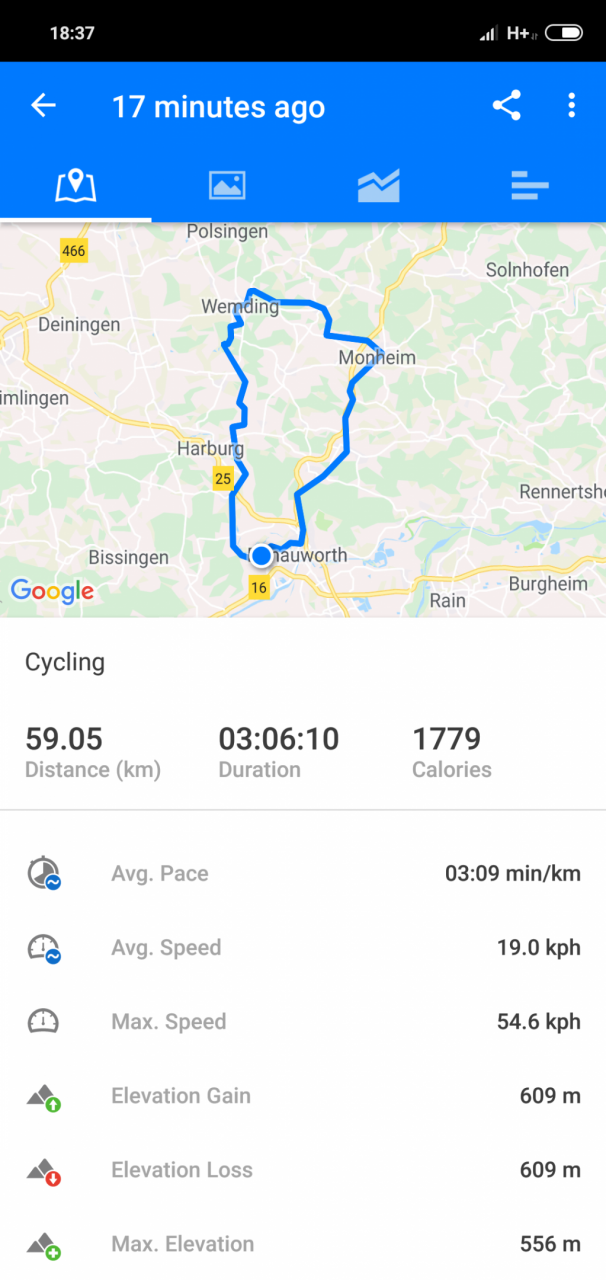606x1280 pixels.
Task: Switch to the charts tab
Action: pyautogui.click(x=379, y=185)
